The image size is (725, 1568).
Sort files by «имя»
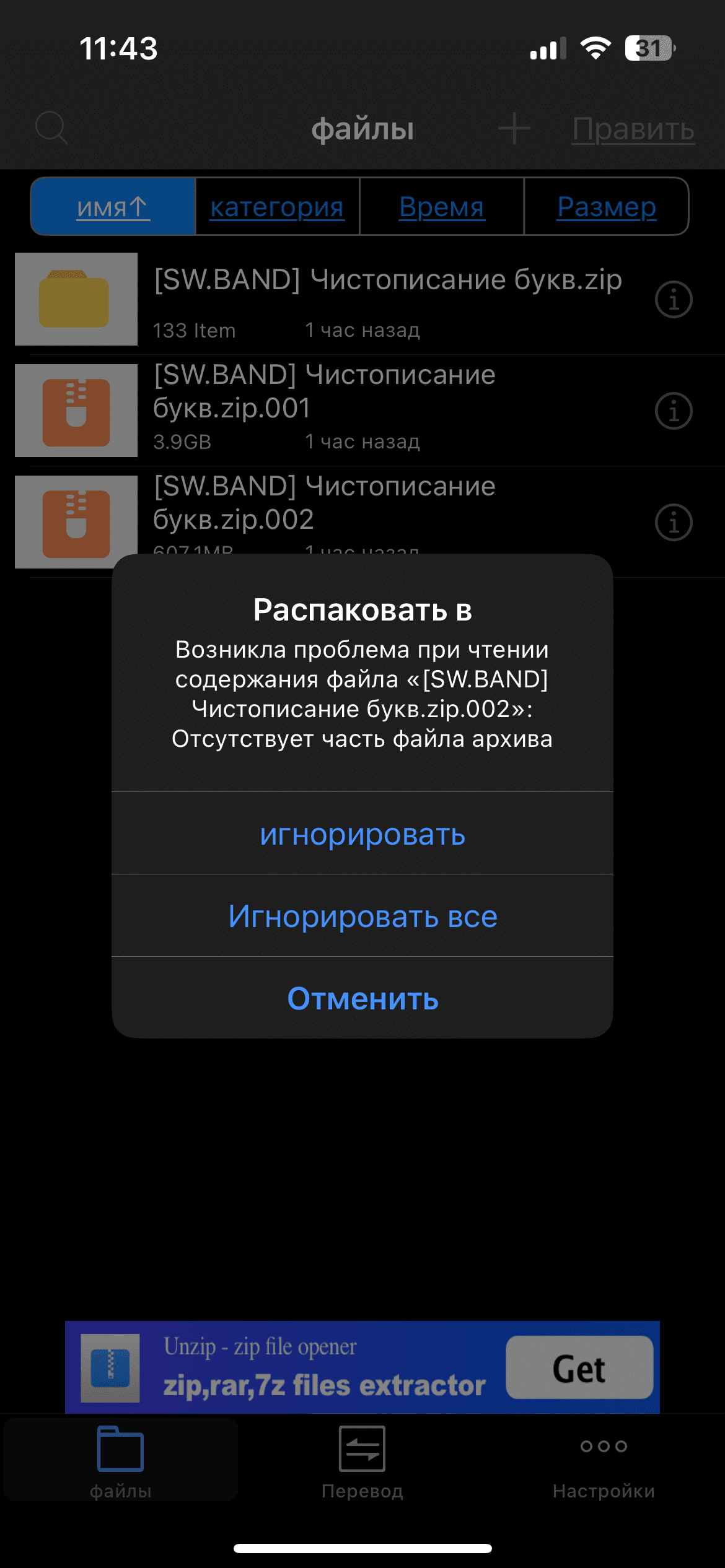point(113,207)
